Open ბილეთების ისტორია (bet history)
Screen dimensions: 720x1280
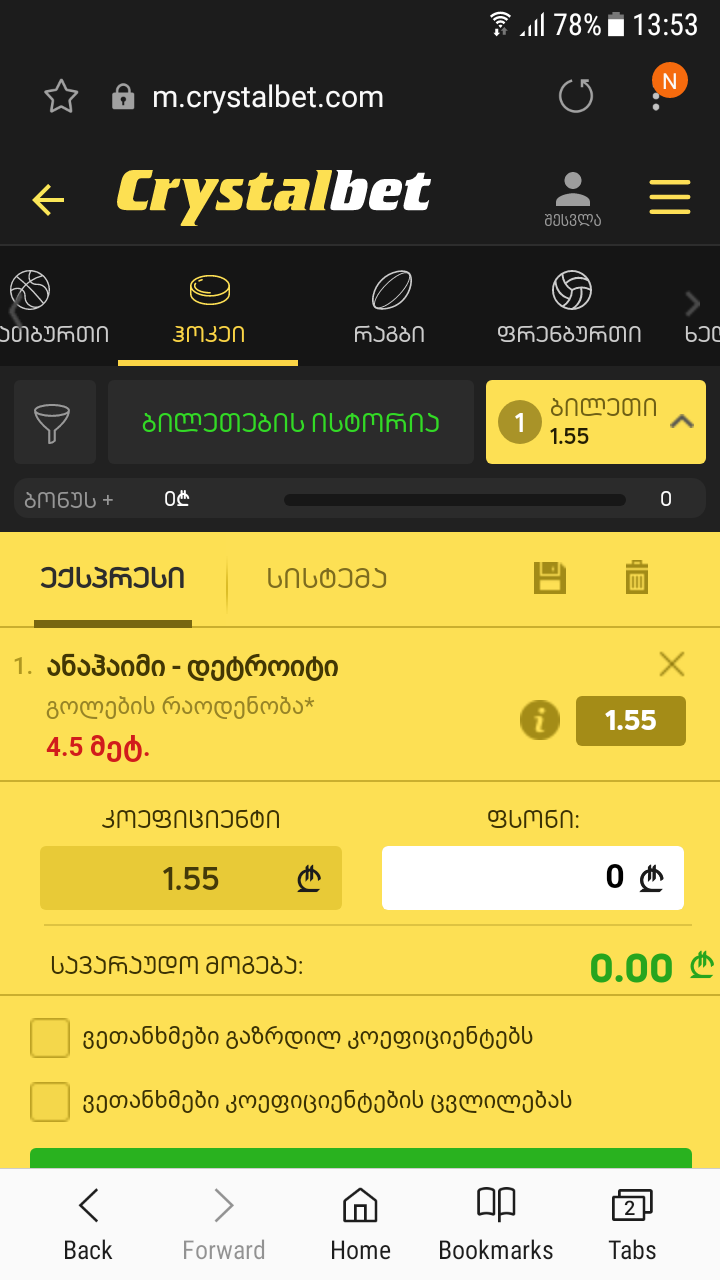pos(290,422)
